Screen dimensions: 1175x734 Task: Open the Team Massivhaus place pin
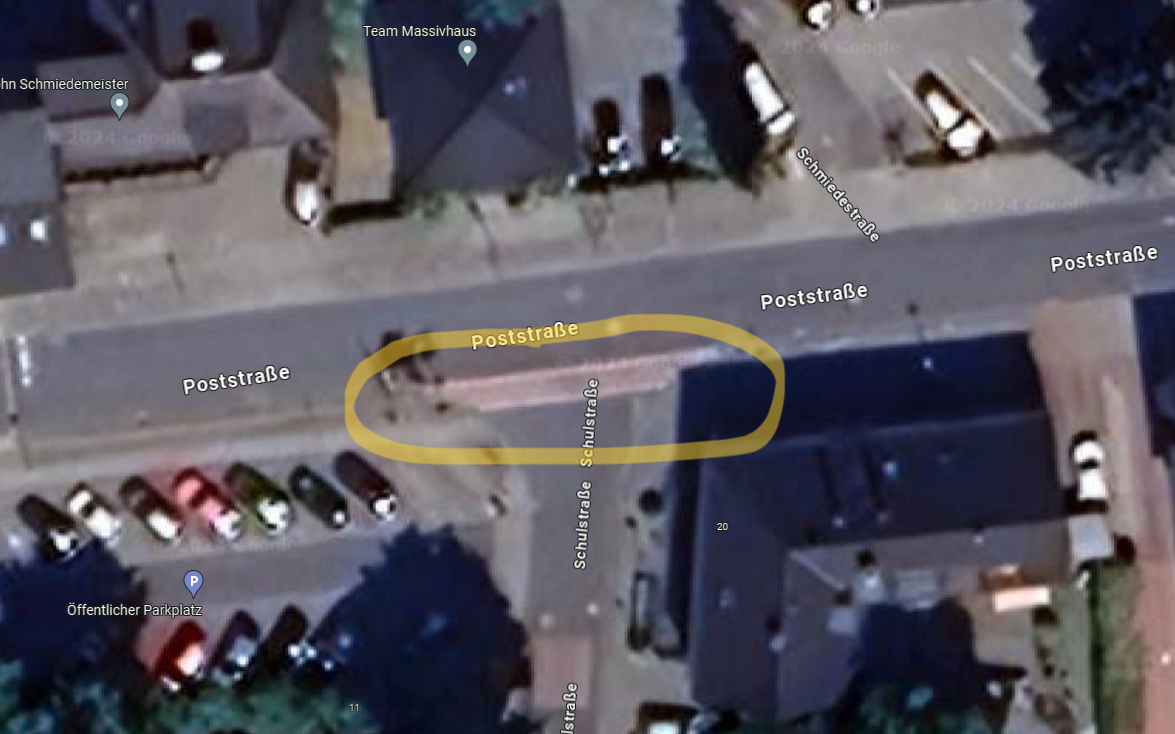point(466,51)
